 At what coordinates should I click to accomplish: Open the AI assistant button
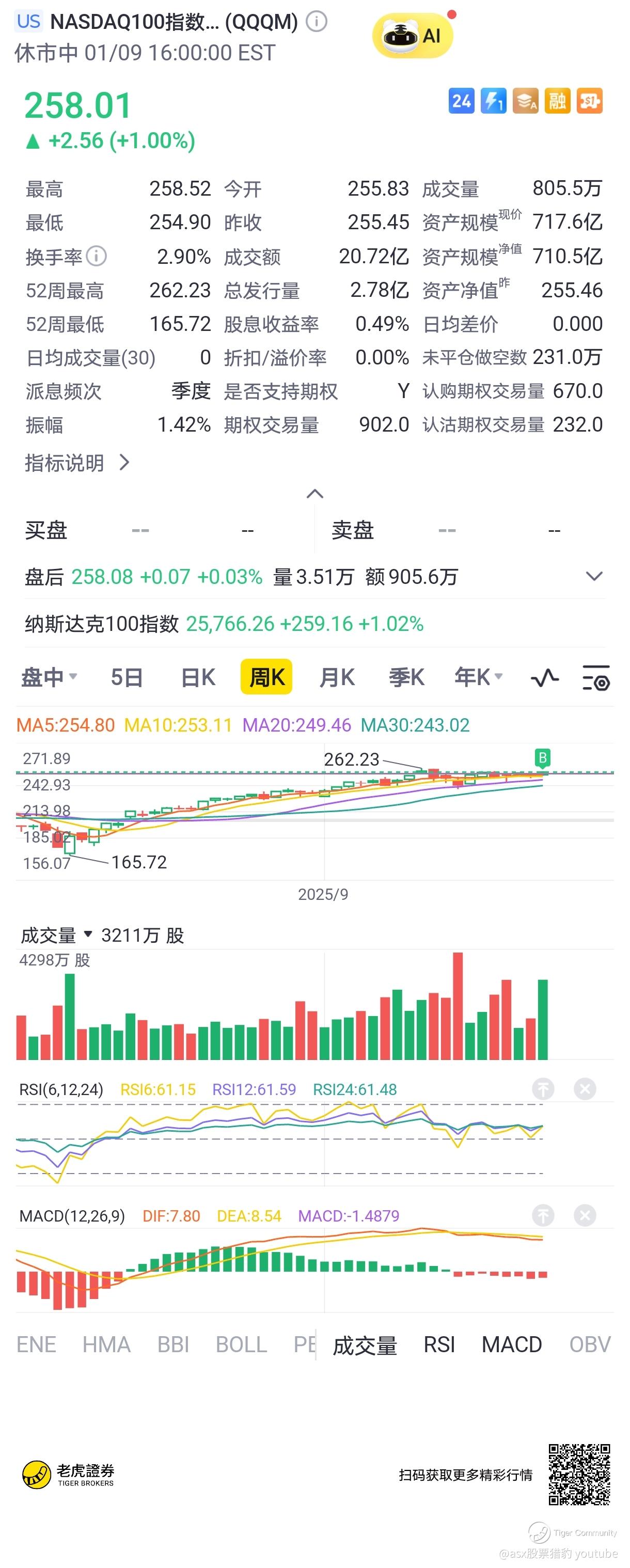(x=413, y=36)
